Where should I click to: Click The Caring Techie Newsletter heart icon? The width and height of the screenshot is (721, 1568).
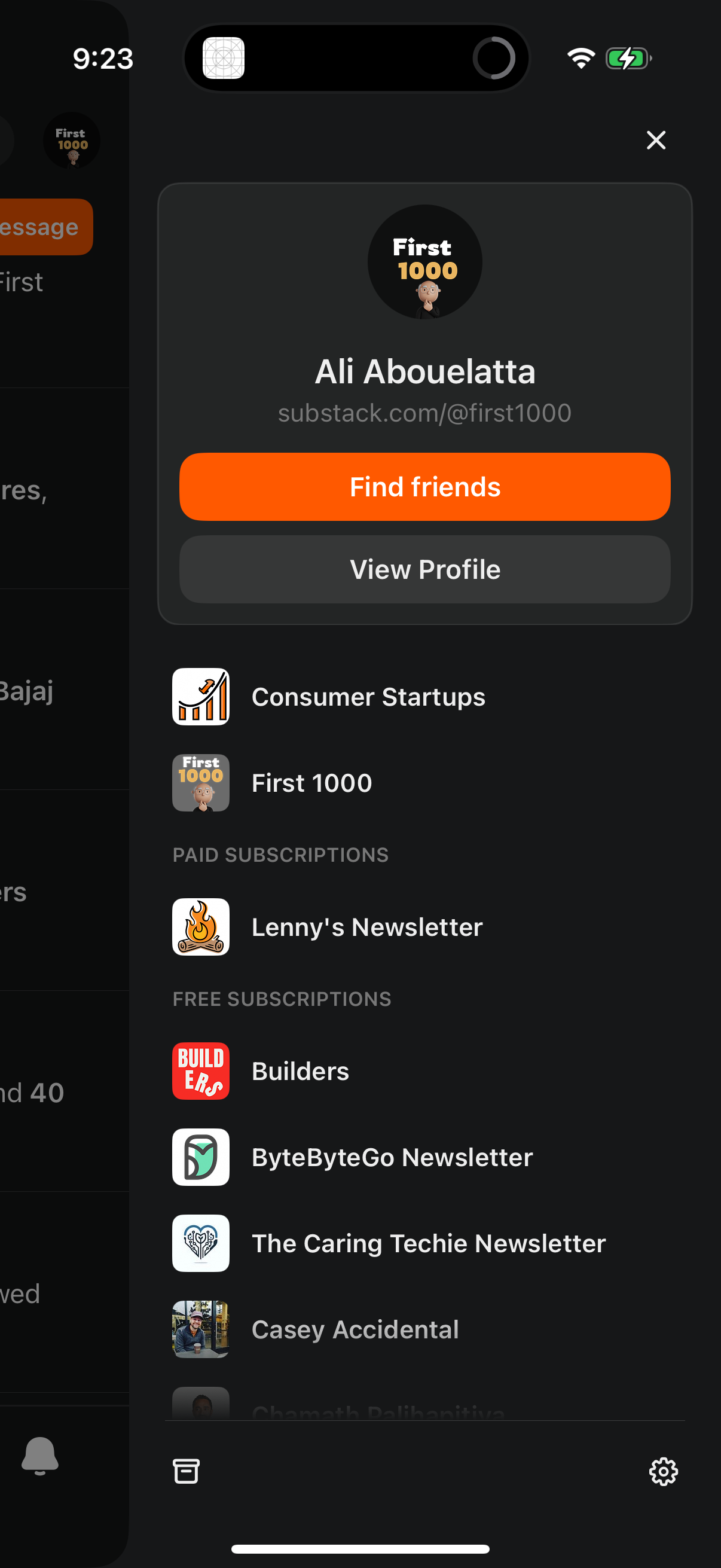(201, 1243)
